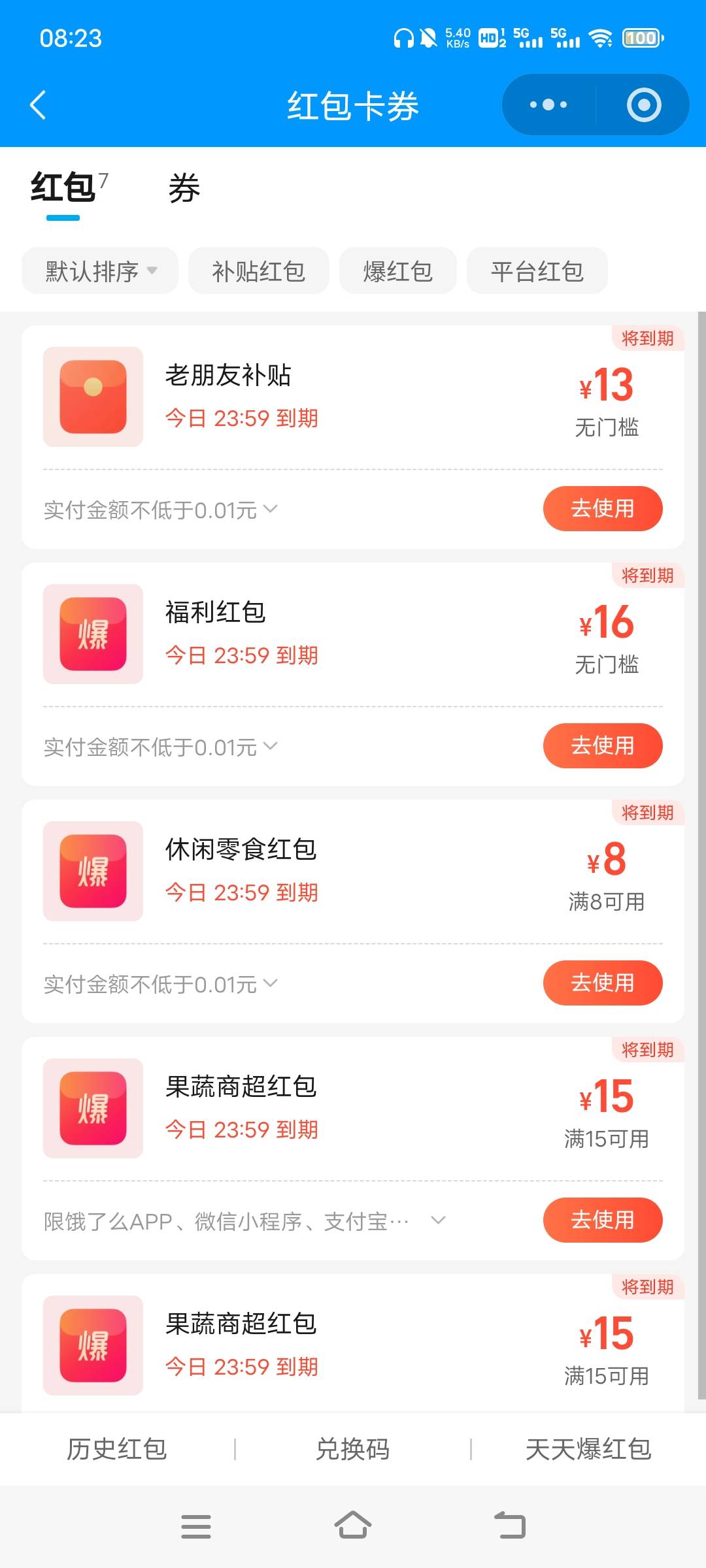Use the 休闲零食红包 ¥8 red packet
Screen dimensions: 706x1568
[x=602, y=983]
